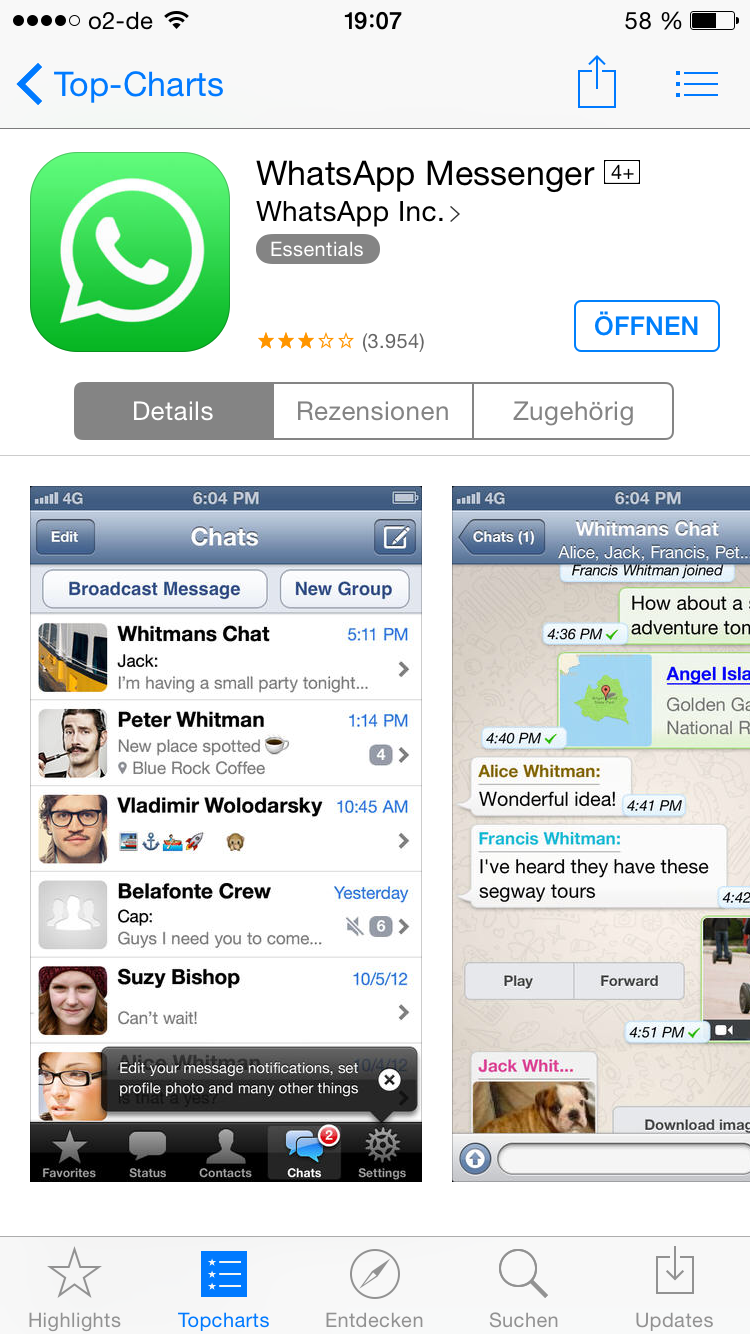Screen dimensions: 750x1334
Task: Switch to the Rezensionen segment
Action: [373, 411]
